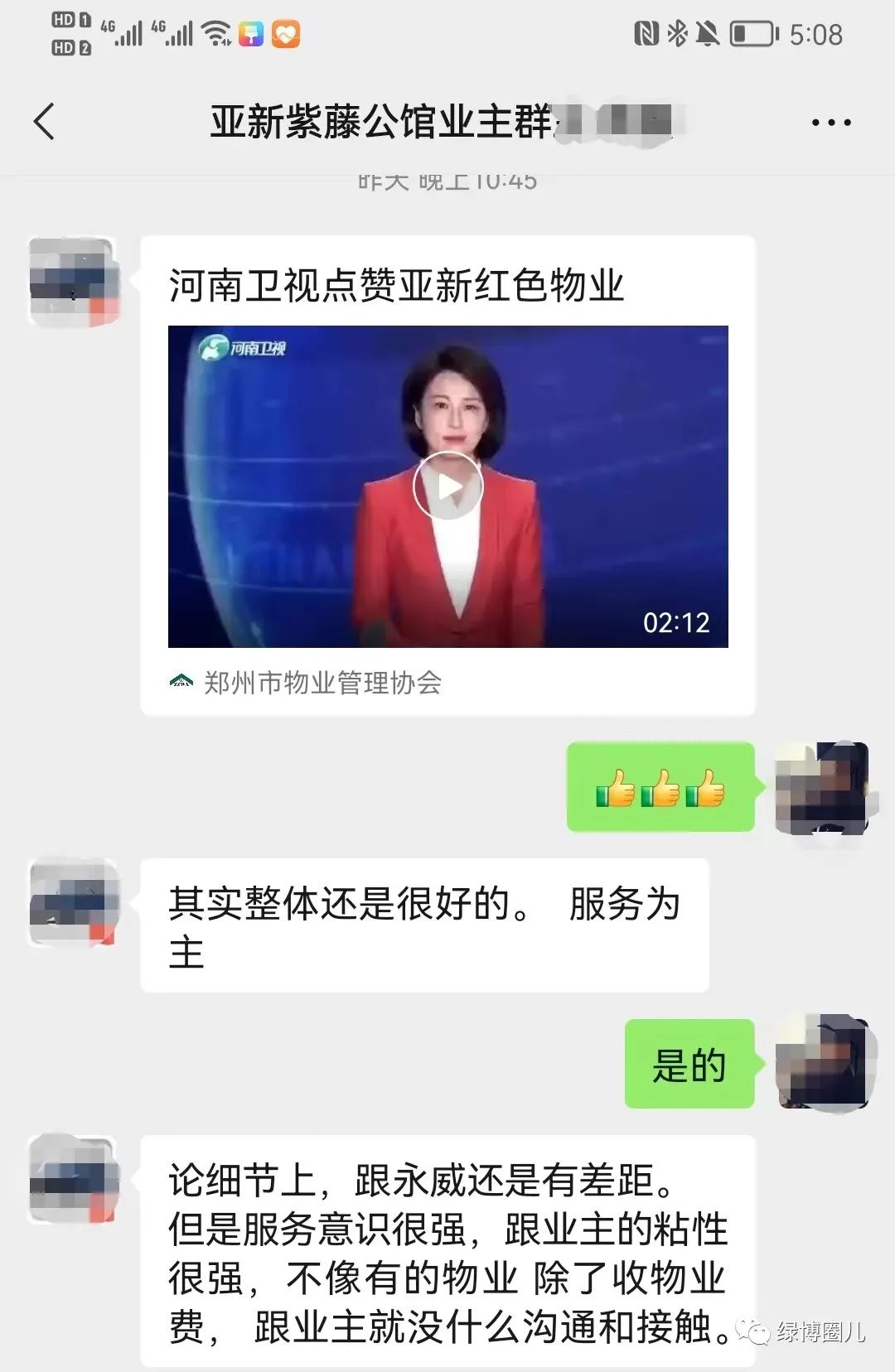The image size is (895, 1372).
Task: Tap the avatar of the first message sender
Action: pos(75,282)
